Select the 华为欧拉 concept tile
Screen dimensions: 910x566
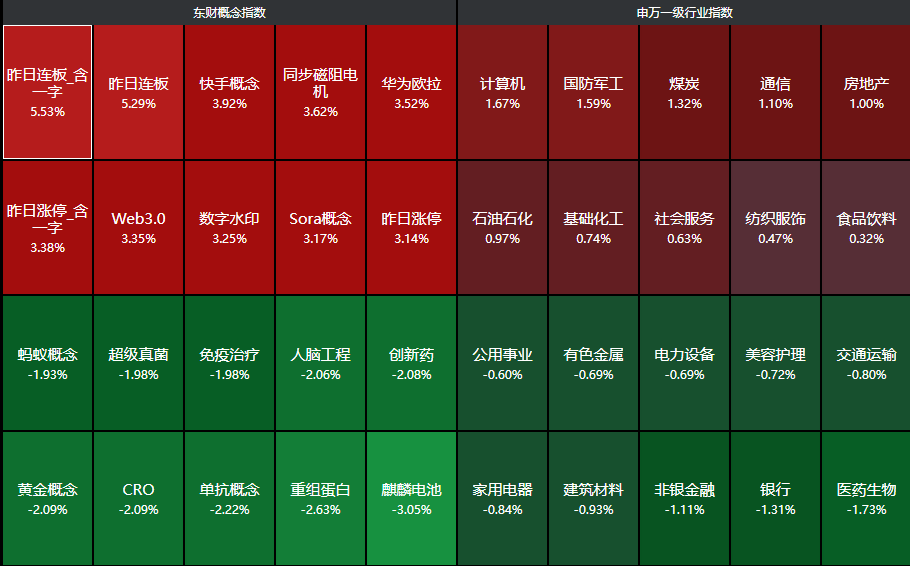pos(411,92)
